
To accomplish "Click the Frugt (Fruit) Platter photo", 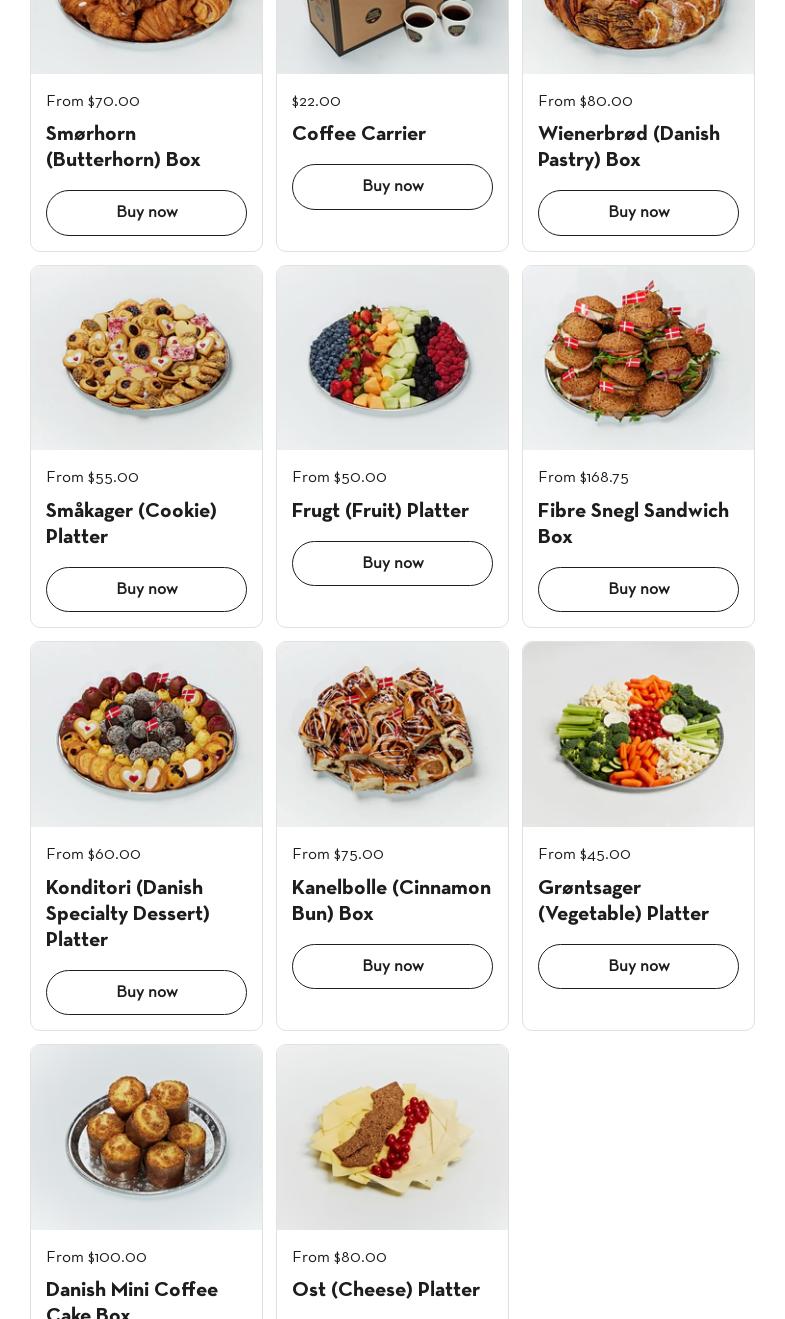I will point(392,357).
